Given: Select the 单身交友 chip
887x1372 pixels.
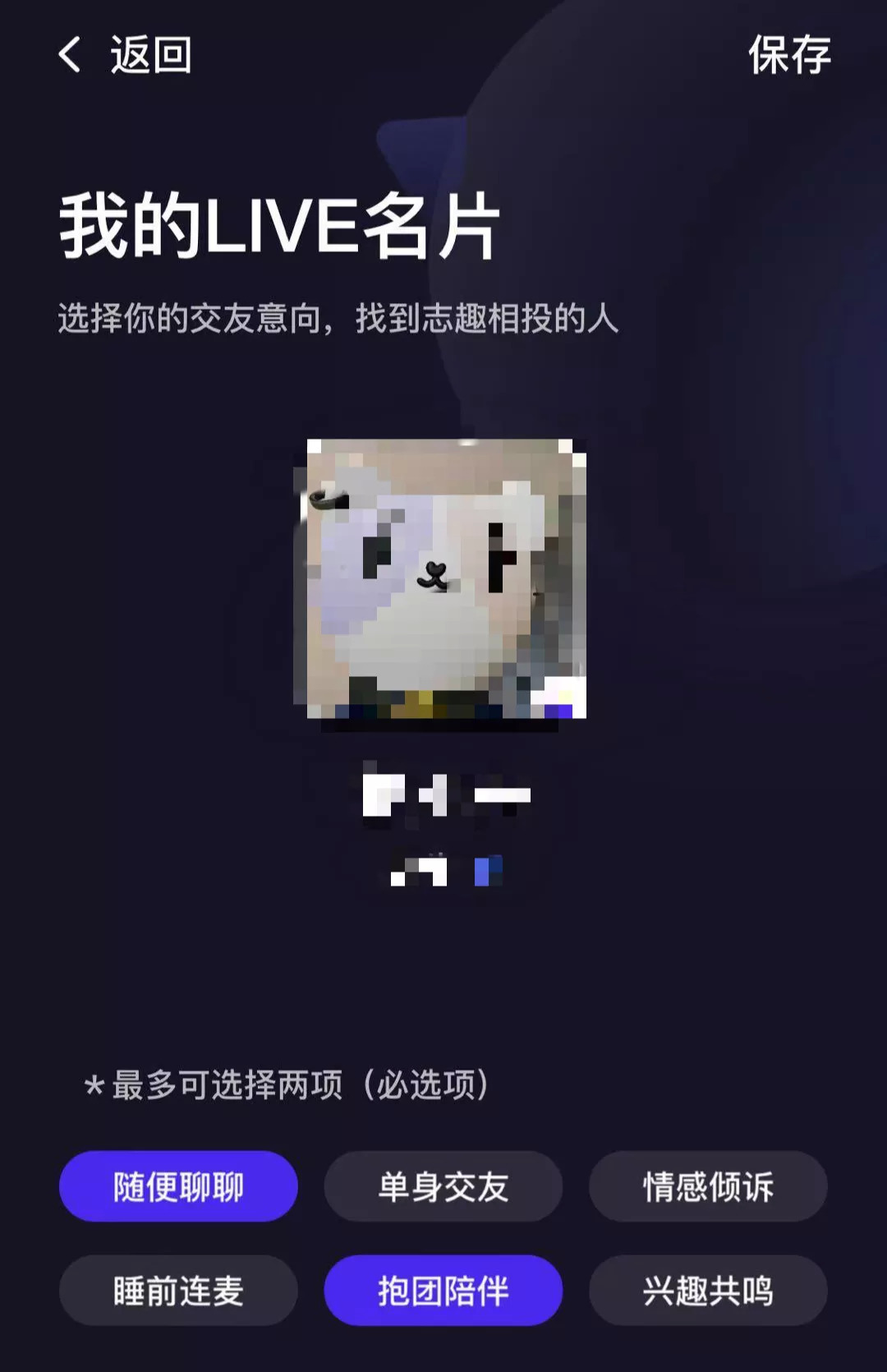Looking at the screenshot, I should tap(443, 1186).
